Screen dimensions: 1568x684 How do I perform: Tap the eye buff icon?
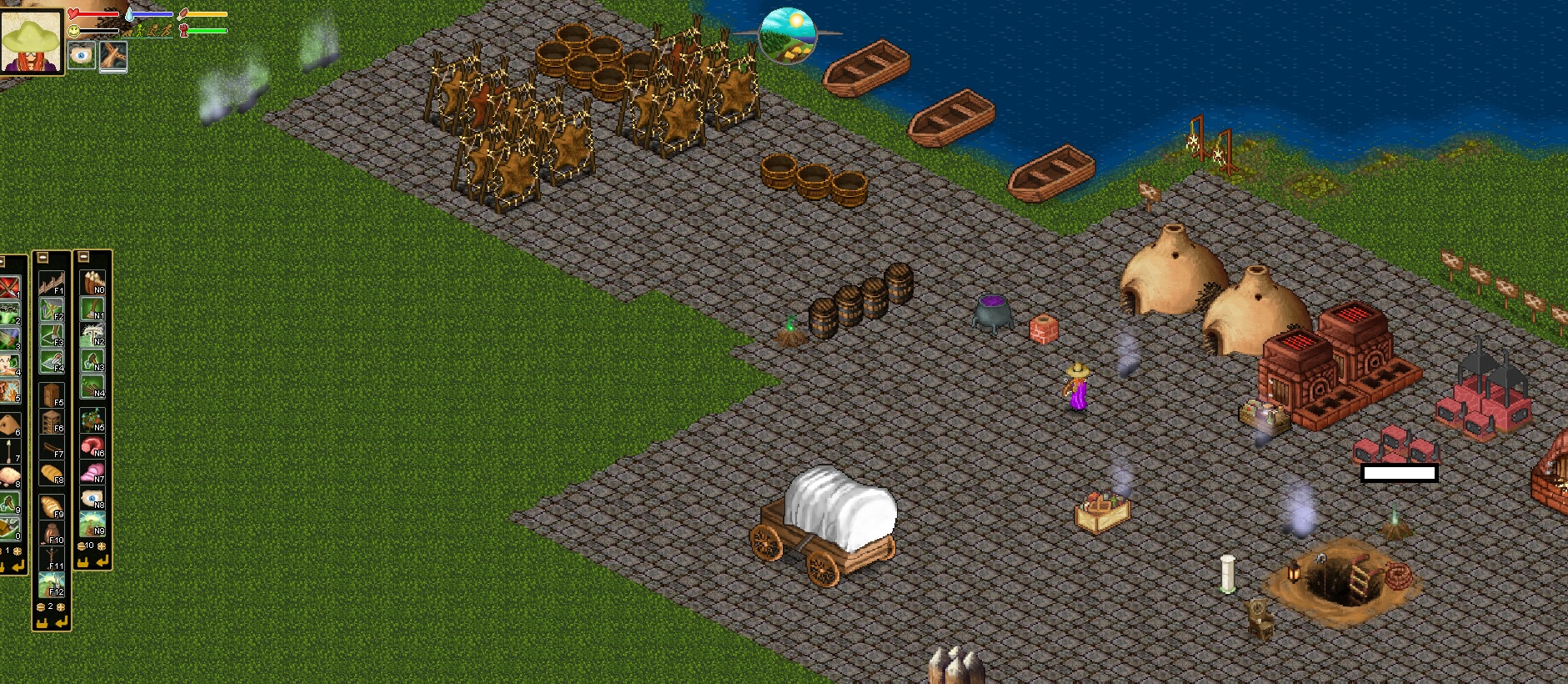tap(82, 55)
